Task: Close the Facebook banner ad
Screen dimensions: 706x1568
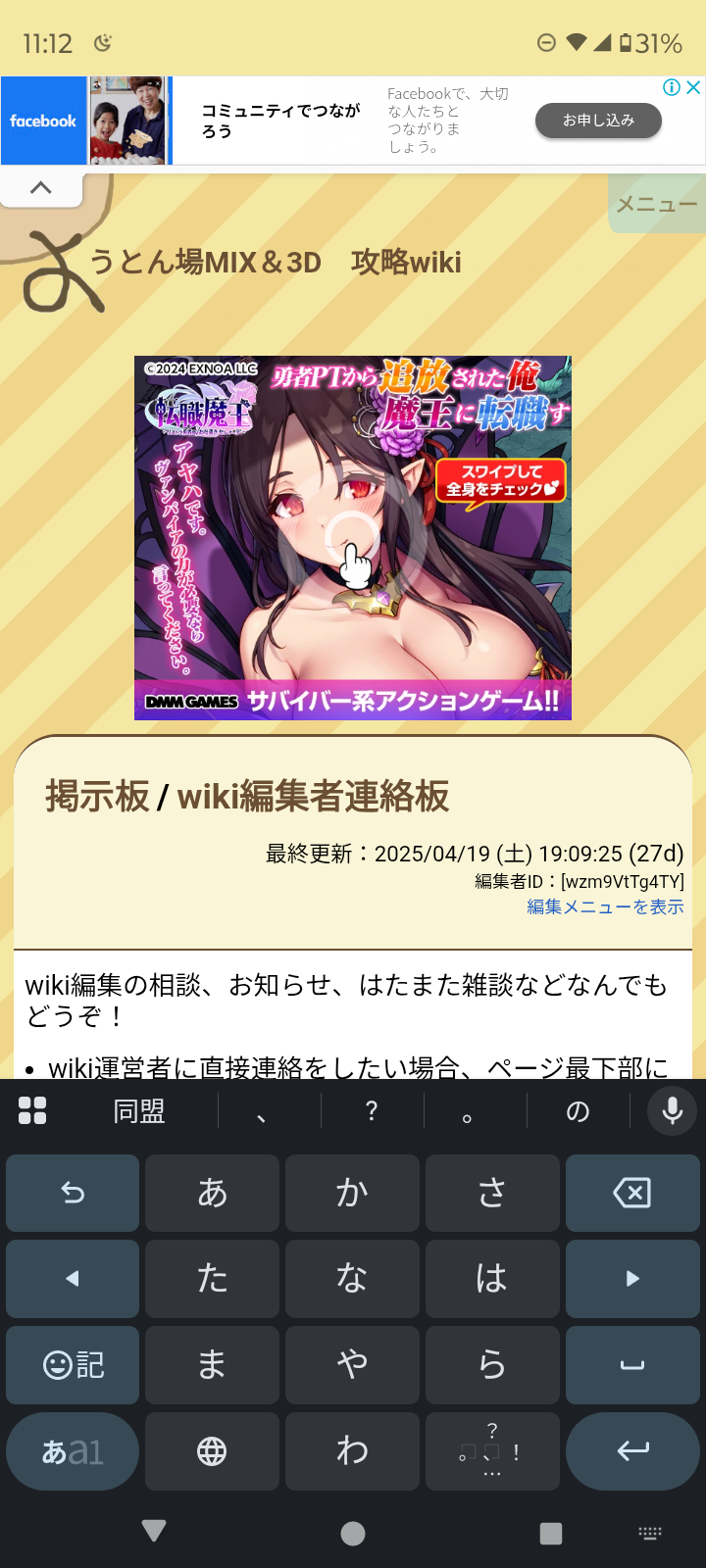Action: [x=693, y=87]
